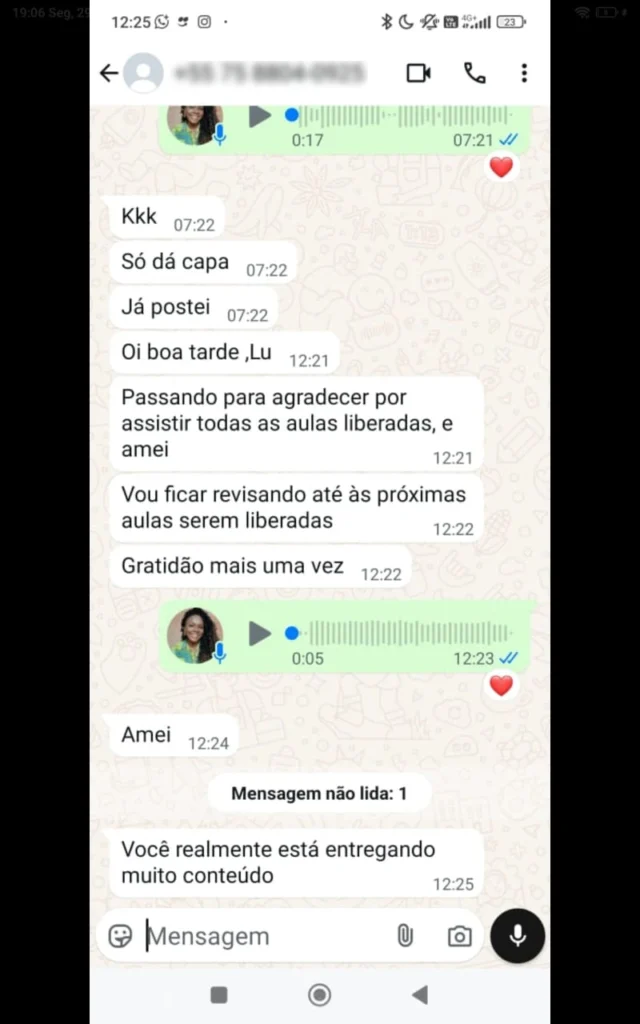The width and height of the screenshot is (640, 1024).
Task: Open the contact's profile picture
Action: 144,73
